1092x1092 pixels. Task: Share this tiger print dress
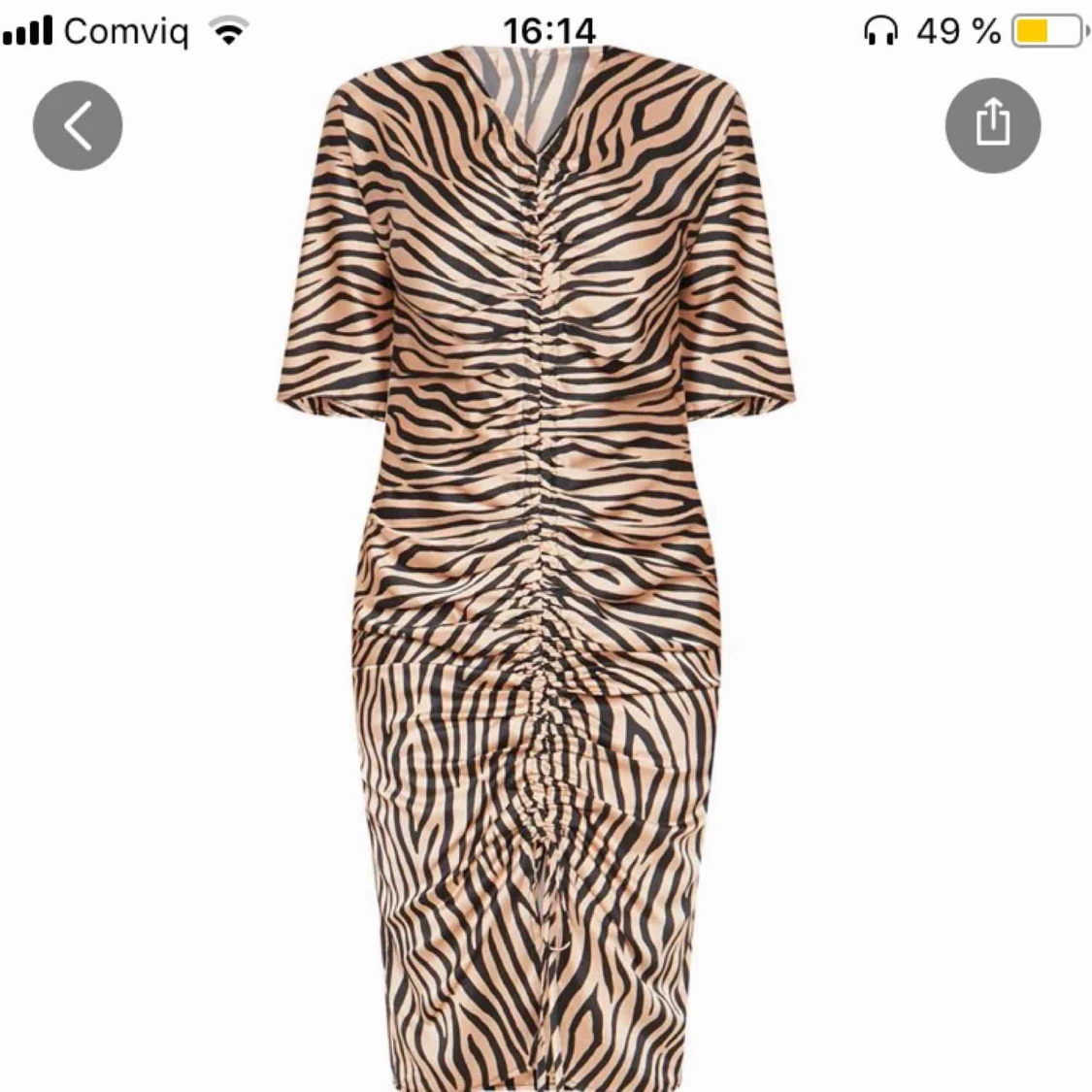(992, 125)
